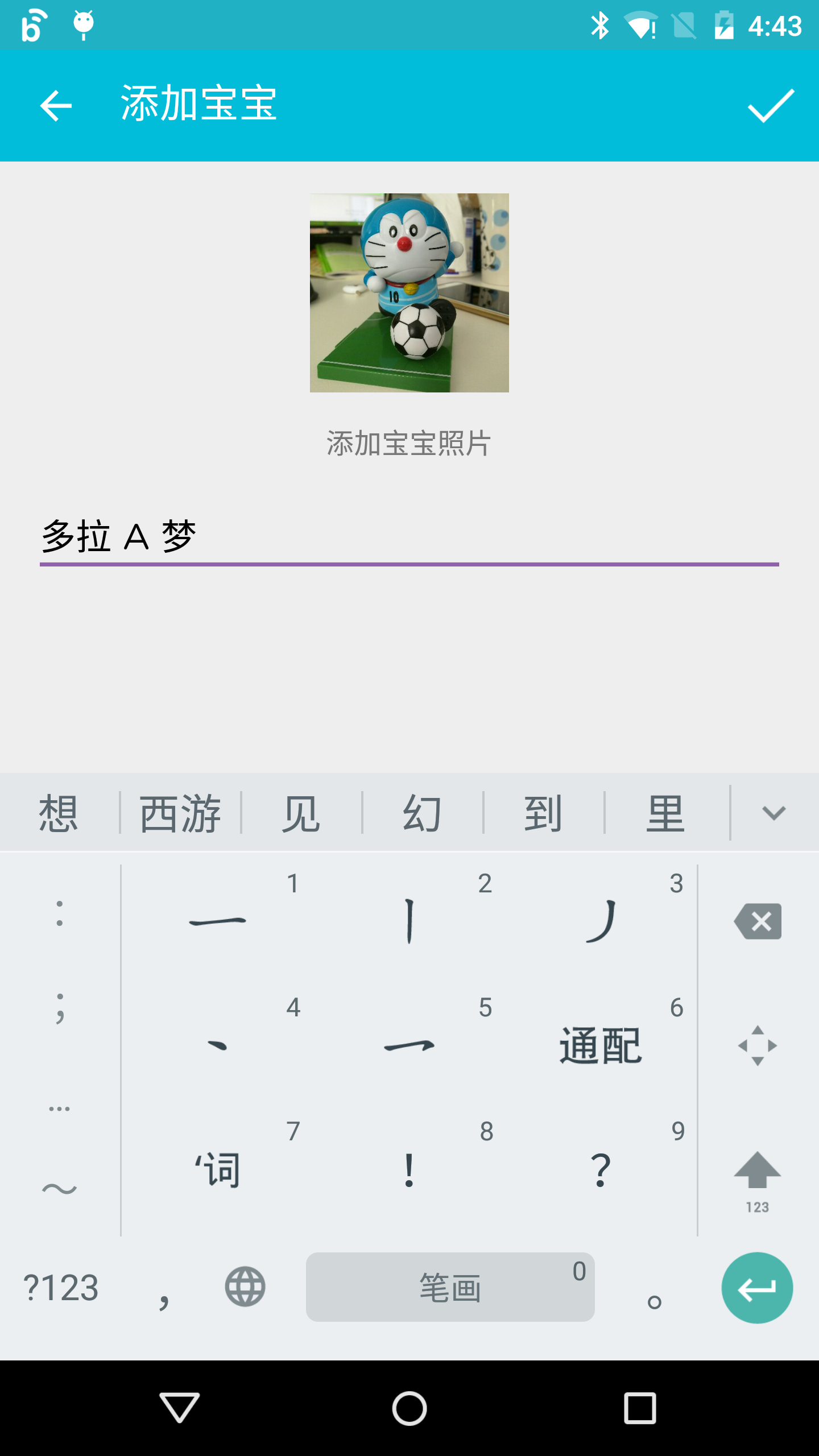Edit the baby name field 多拉A梦

tap(409, 536)
